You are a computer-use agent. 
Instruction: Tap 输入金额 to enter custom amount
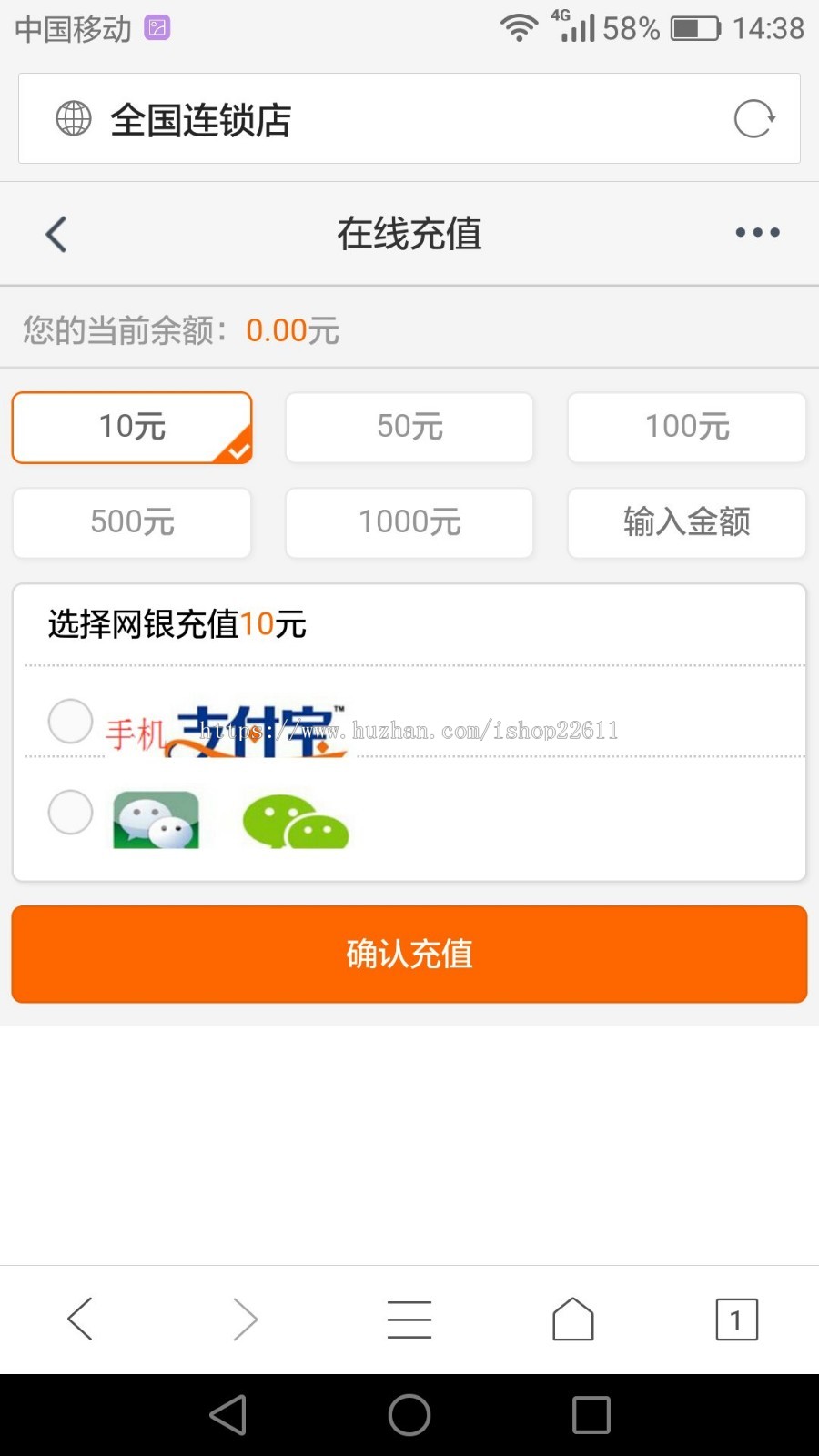tap(686, 522)
